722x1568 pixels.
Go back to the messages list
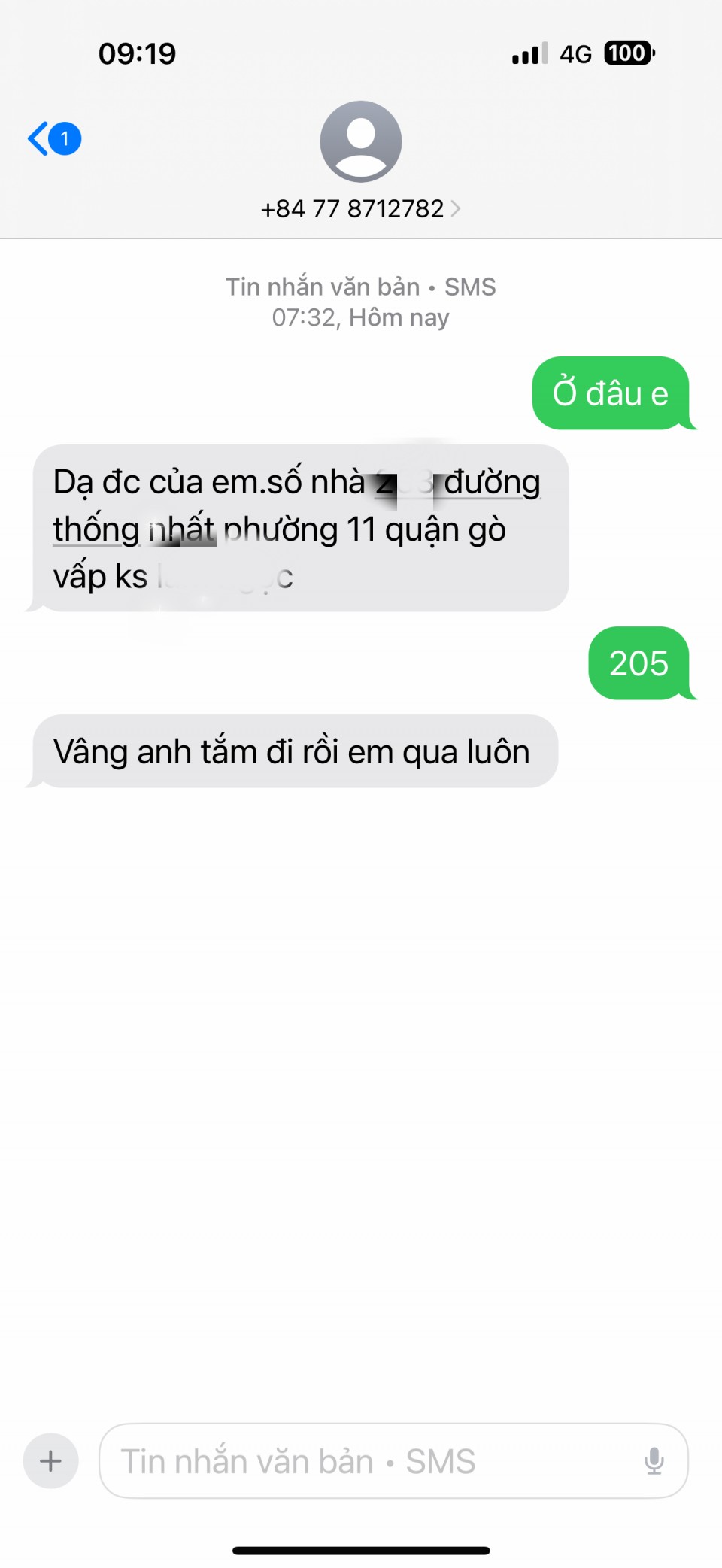point(53,139)
